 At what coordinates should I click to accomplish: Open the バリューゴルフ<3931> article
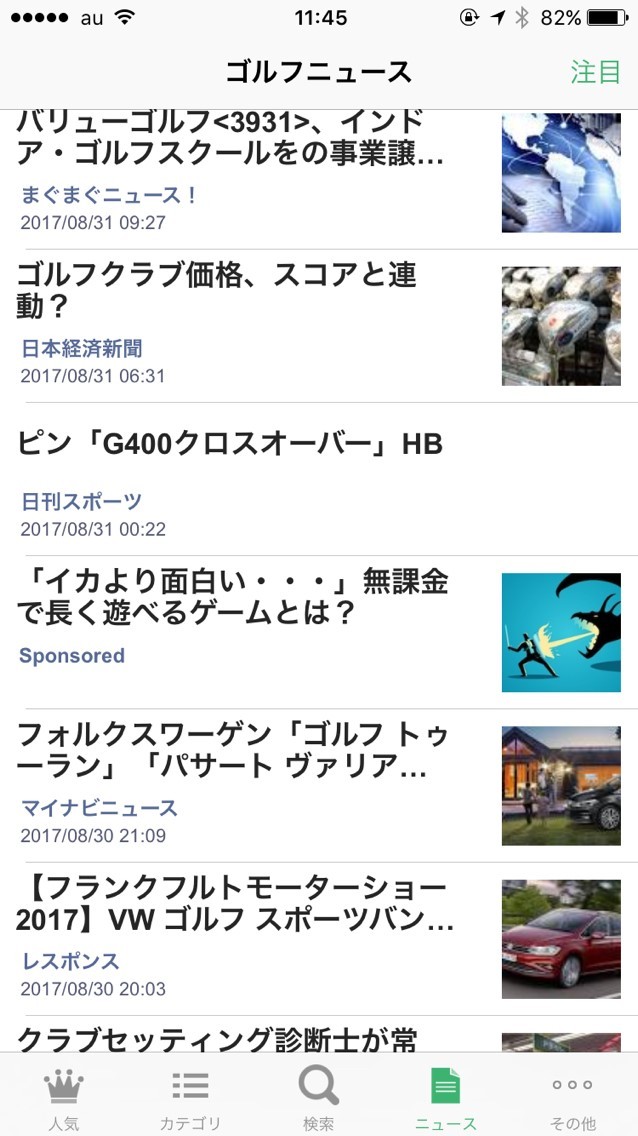pyautogui.click(x=230, y=140)
